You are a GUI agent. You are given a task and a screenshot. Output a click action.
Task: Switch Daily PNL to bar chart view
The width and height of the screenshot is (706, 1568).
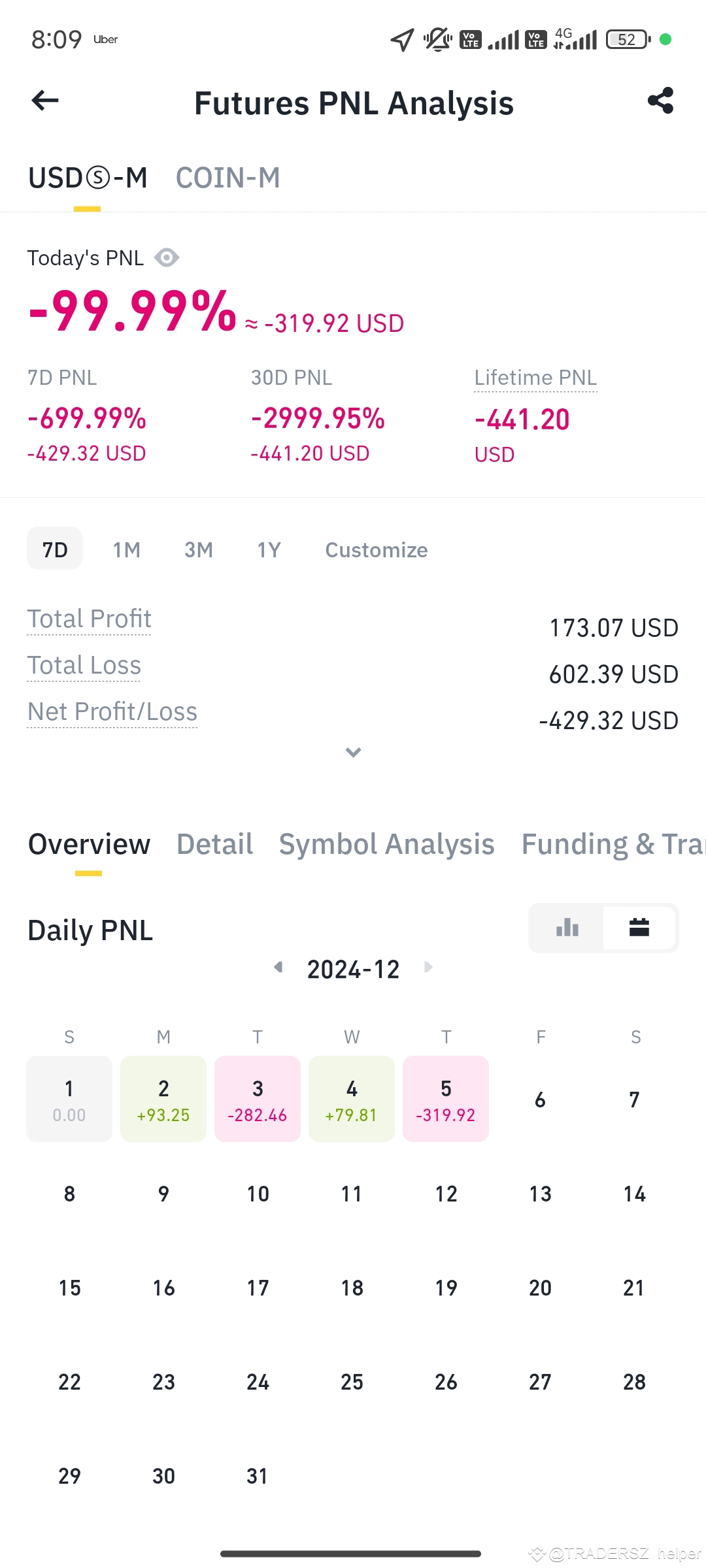click(x=566, y=927)
